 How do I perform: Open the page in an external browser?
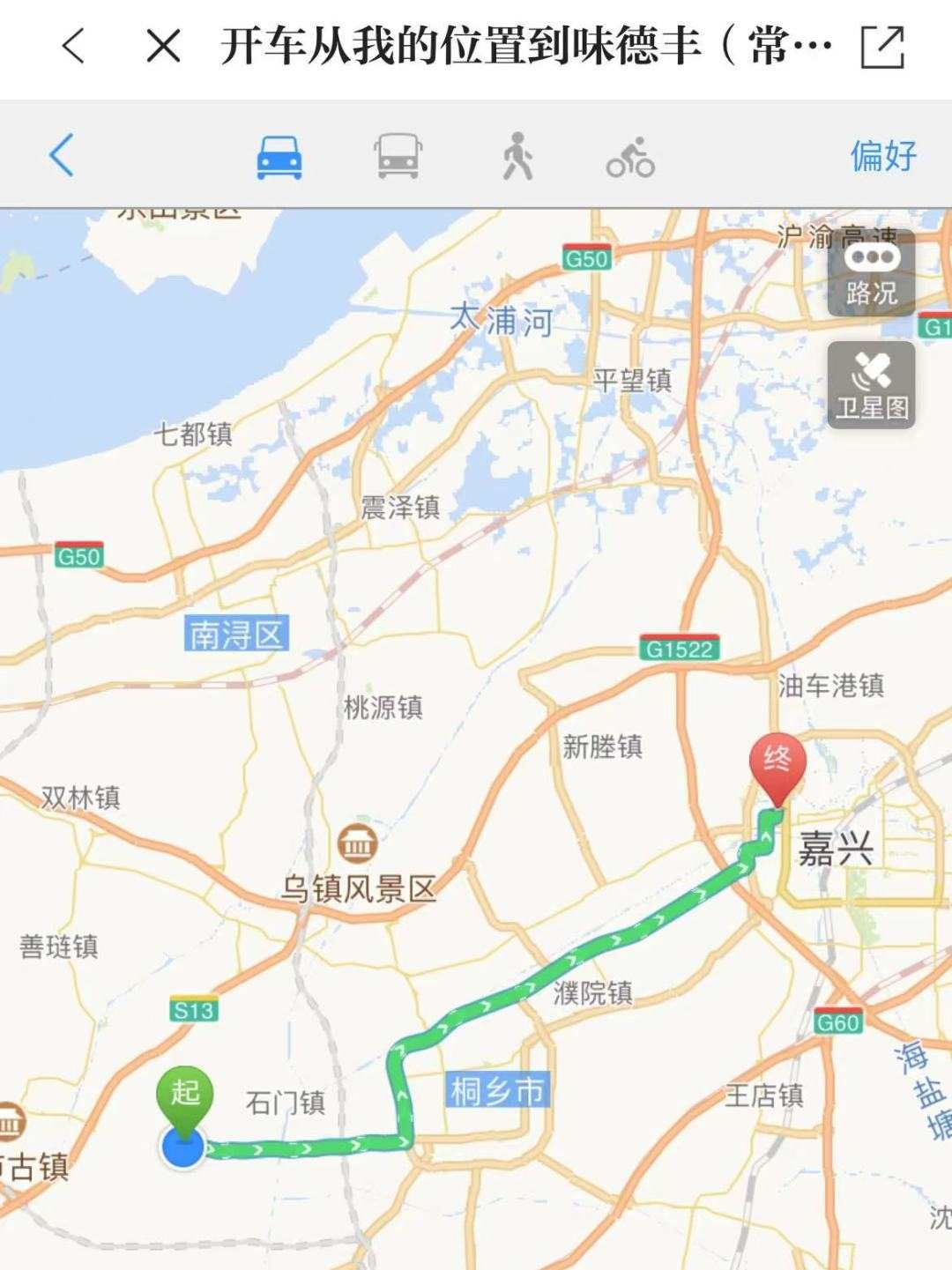coord(882,47)
